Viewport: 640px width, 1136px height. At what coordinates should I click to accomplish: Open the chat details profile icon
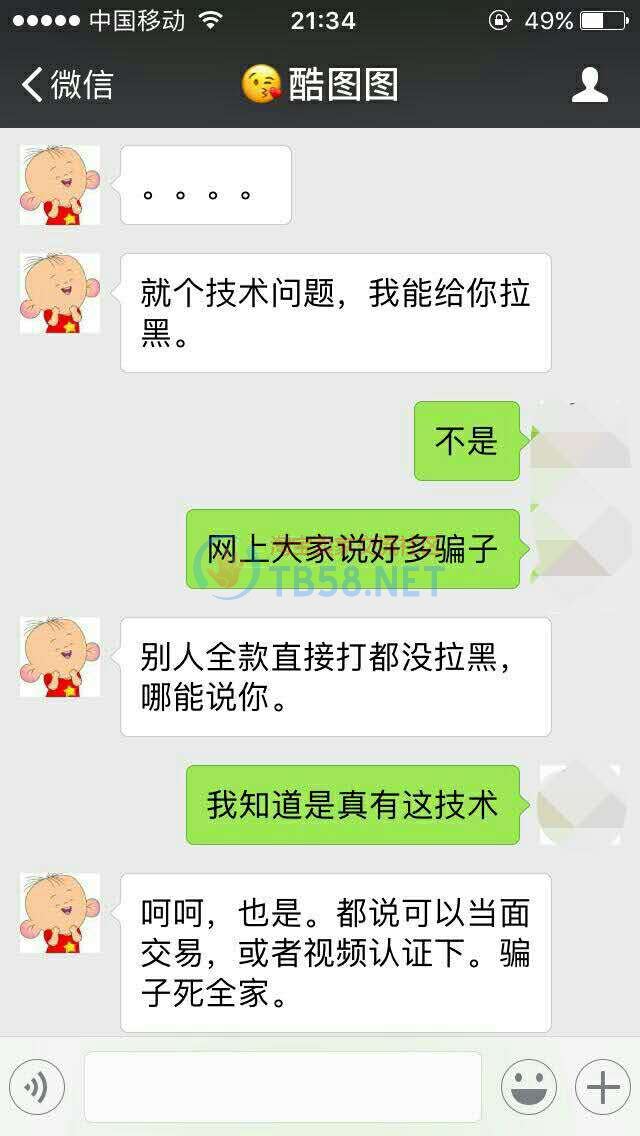click(x=590, y=85)
